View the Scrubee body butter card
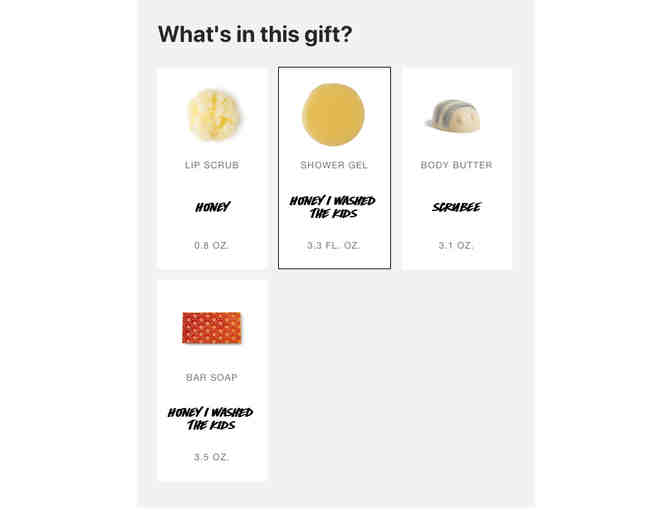Image resolution: width=672 pixels, height=510 pixels. tap(456, 168)
